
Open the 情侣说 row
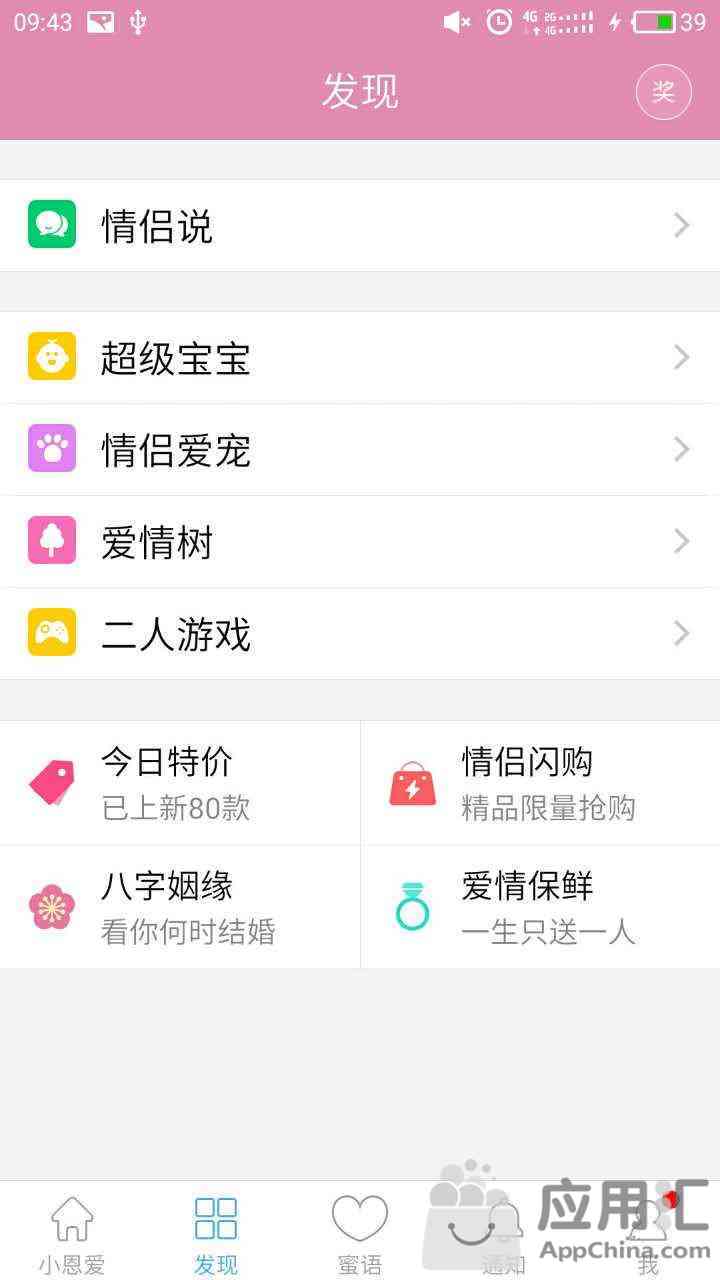[x=360, y=225]
